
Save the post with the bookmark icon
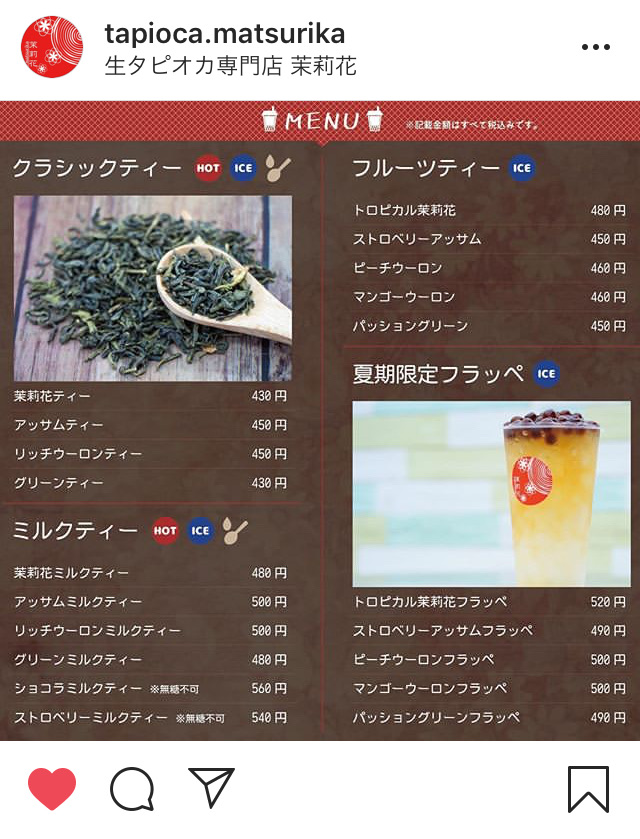588,789
